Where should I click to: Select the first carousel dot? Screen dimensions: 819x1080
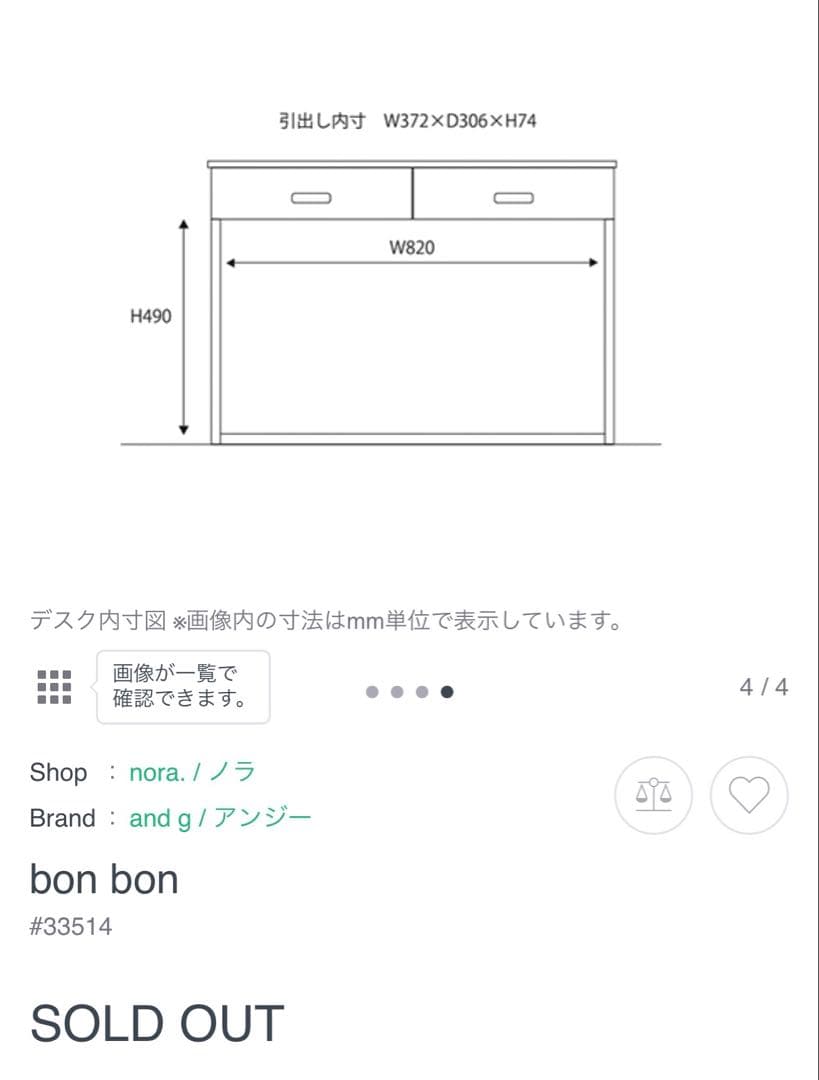(x=373, y=692)
